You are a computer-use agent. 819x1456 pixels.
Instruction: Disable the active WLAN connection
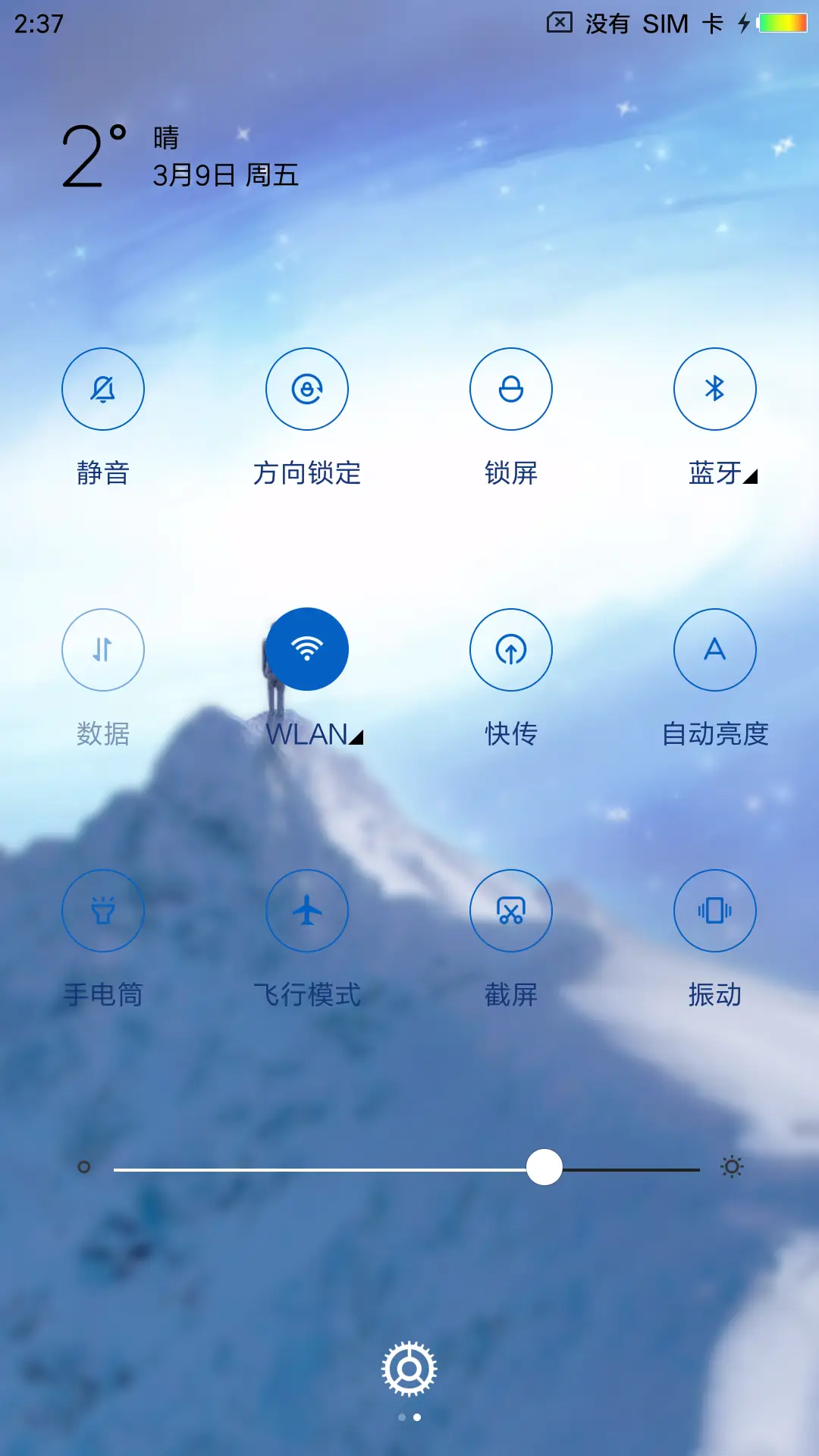[307, 648]
